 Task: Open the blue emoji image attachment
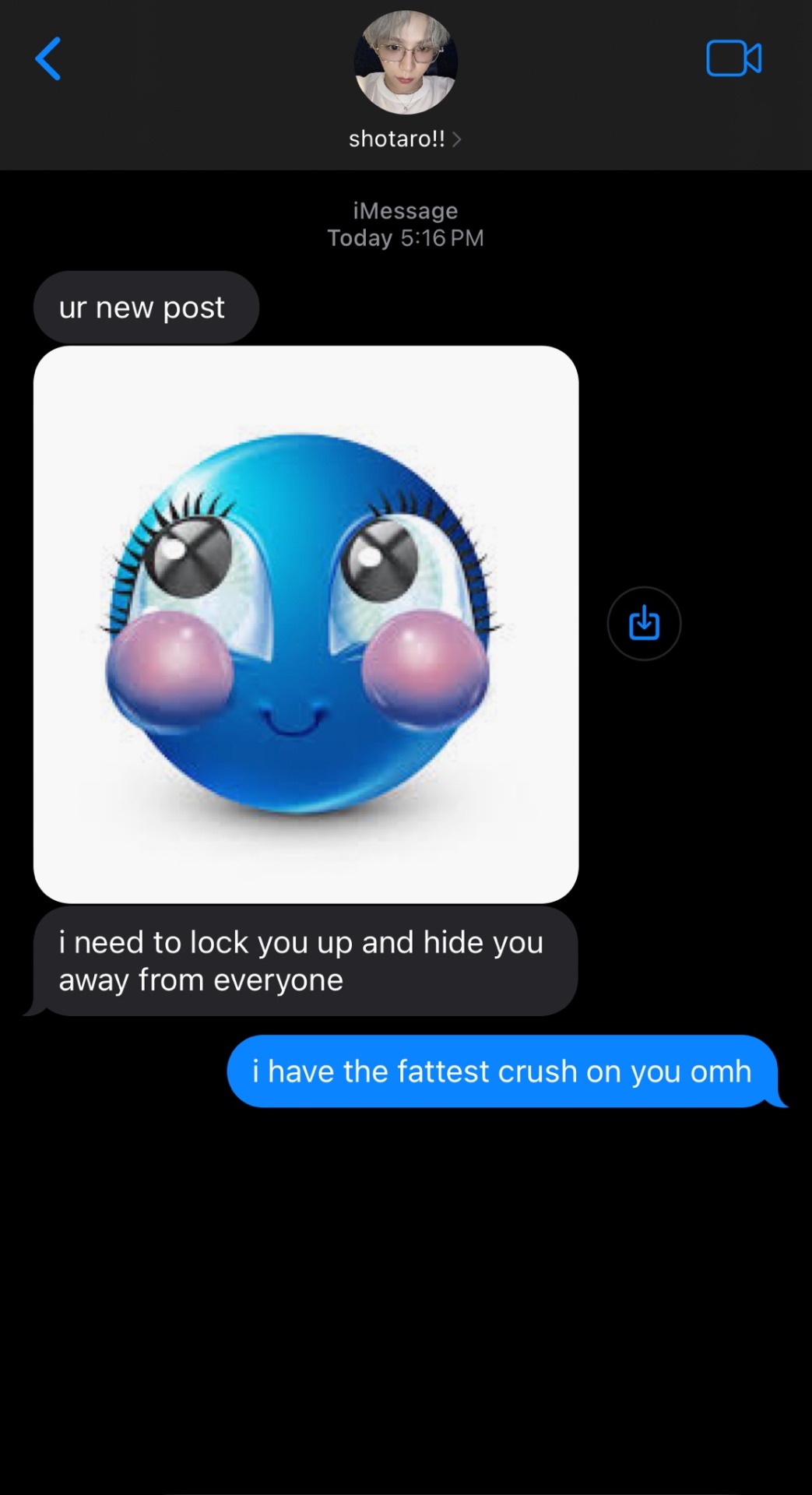click(x=306, y=624)
